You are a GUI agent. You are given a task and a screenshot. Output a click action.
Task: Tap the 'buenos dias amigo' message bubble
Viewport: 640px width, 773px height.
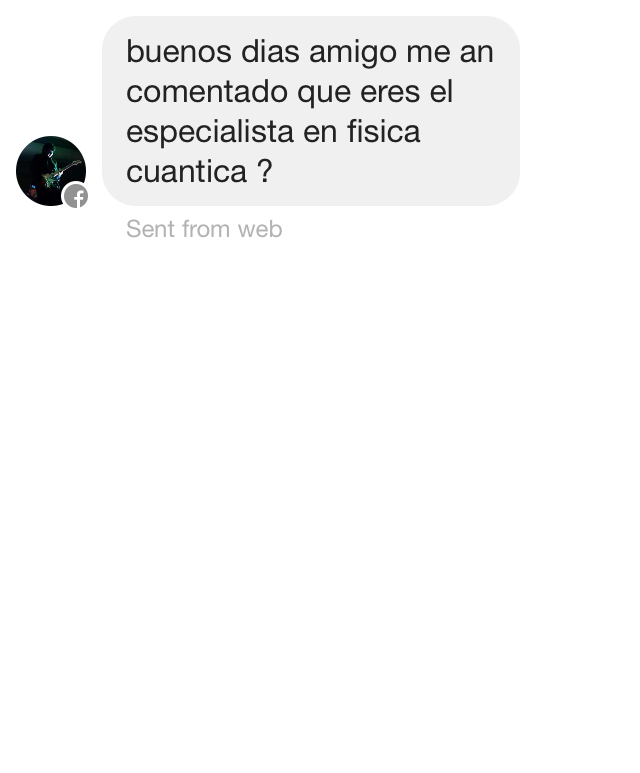tap(310, 111)
